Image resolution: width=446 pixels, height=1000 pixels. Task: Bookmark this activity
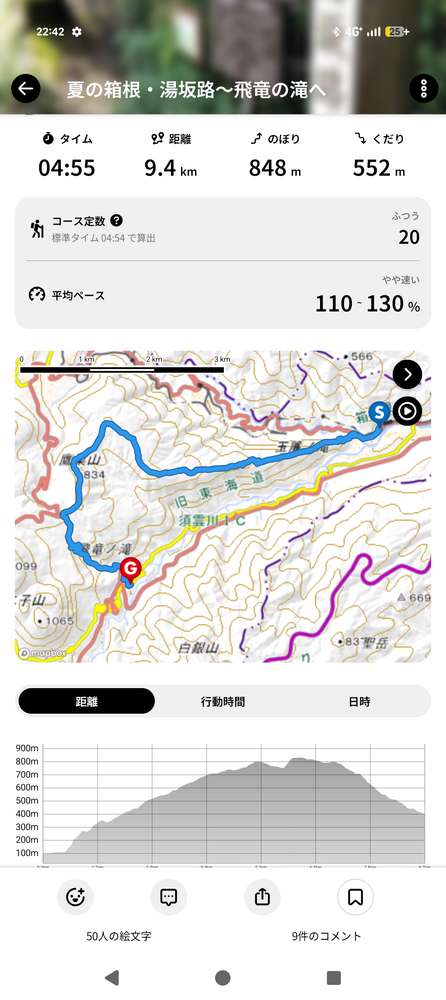tap(355, 897)
